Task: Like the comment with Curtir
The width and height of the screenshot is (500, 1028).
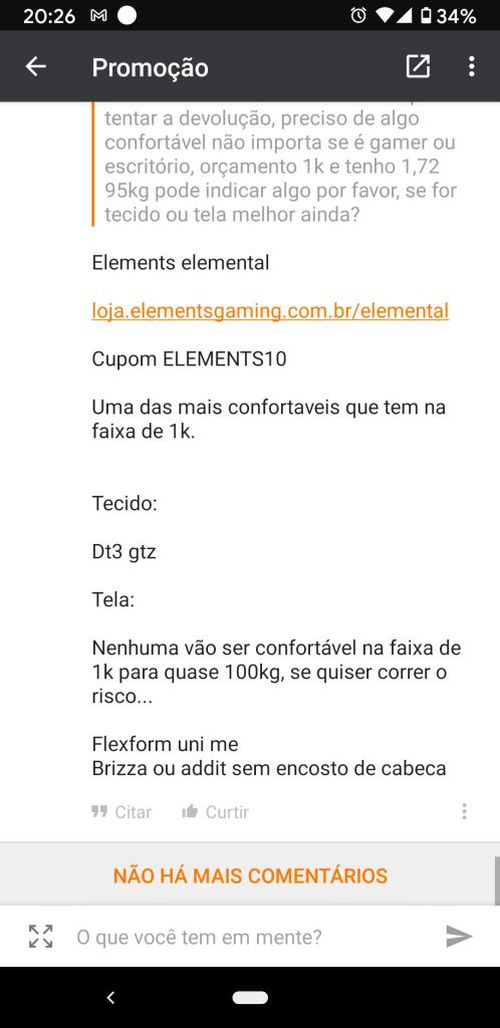Action: (216, 812)
